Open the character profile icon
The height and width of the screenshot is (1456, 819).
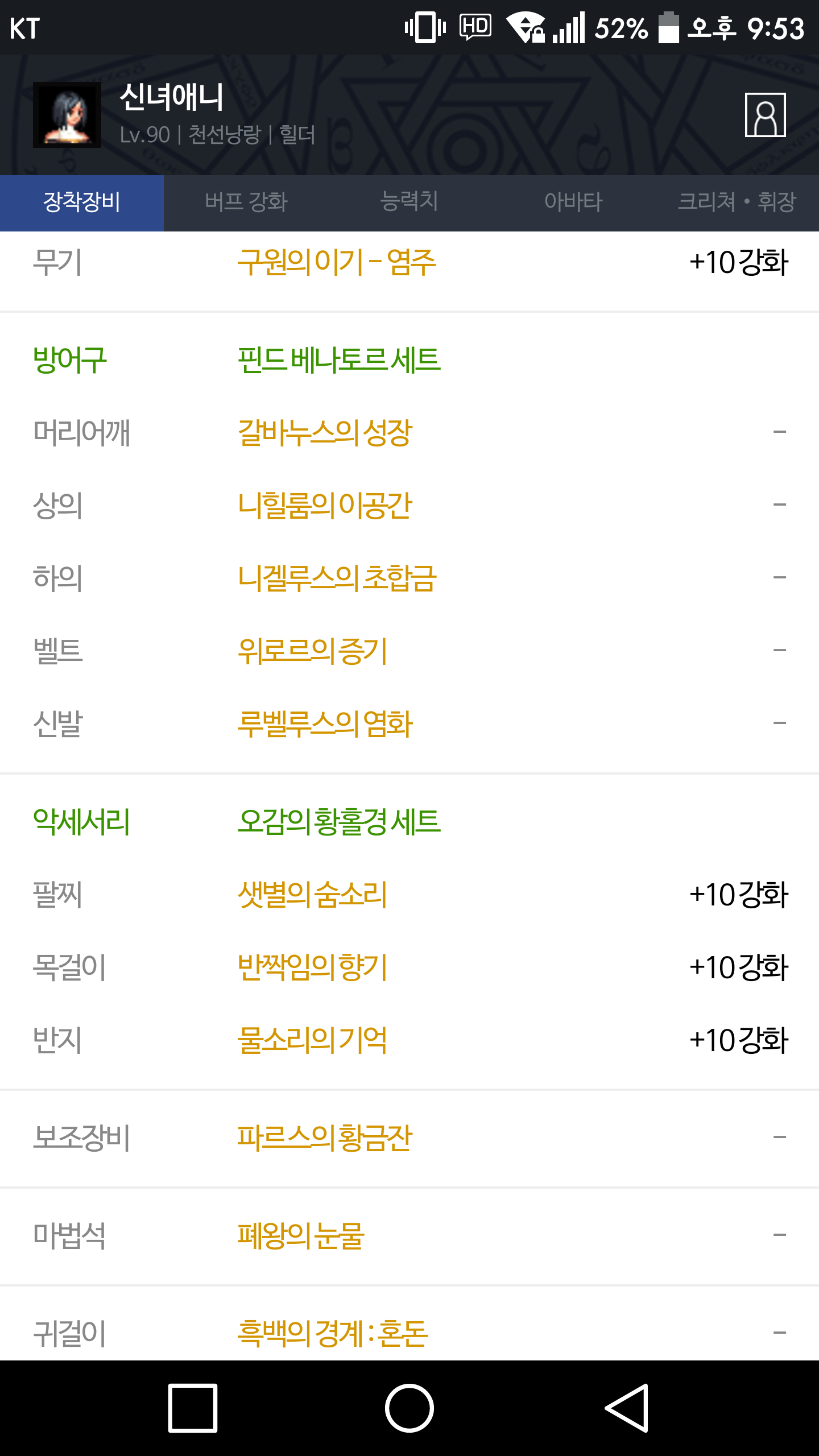pos(765,115)
